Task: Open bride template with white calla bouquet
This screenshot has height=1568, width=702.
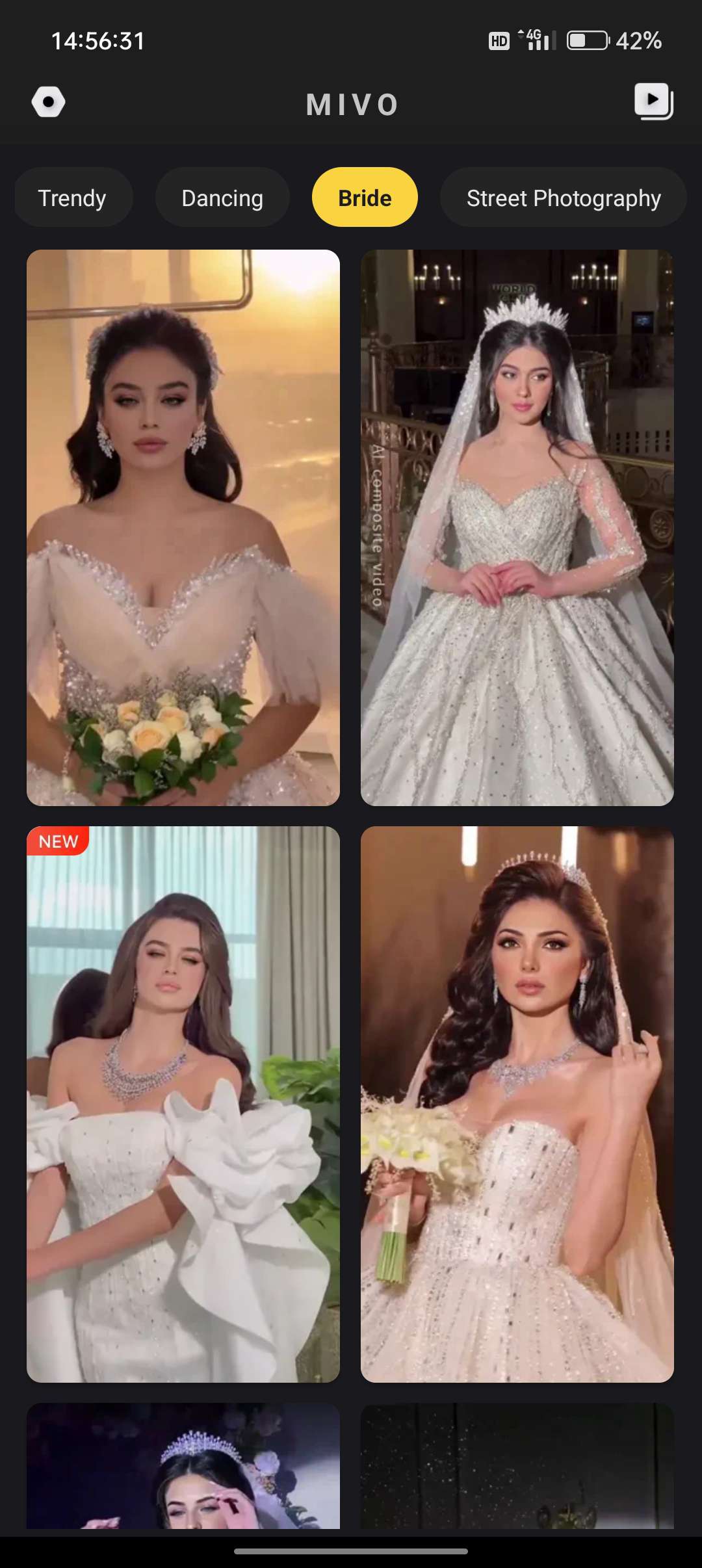Action: coord(517,1104)
